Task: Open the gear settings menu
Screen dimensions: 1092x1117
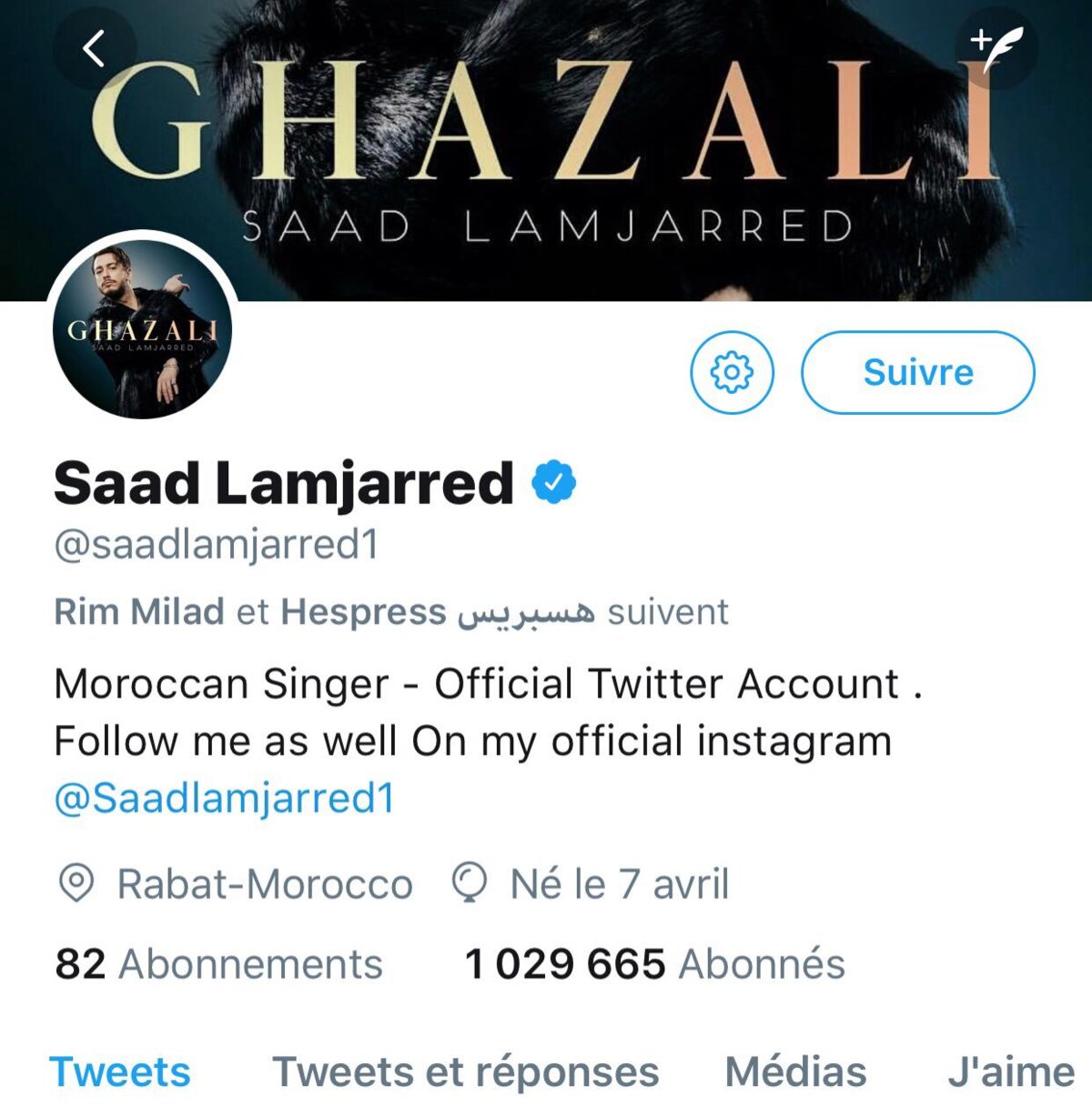Action: (x=732, y=373)
